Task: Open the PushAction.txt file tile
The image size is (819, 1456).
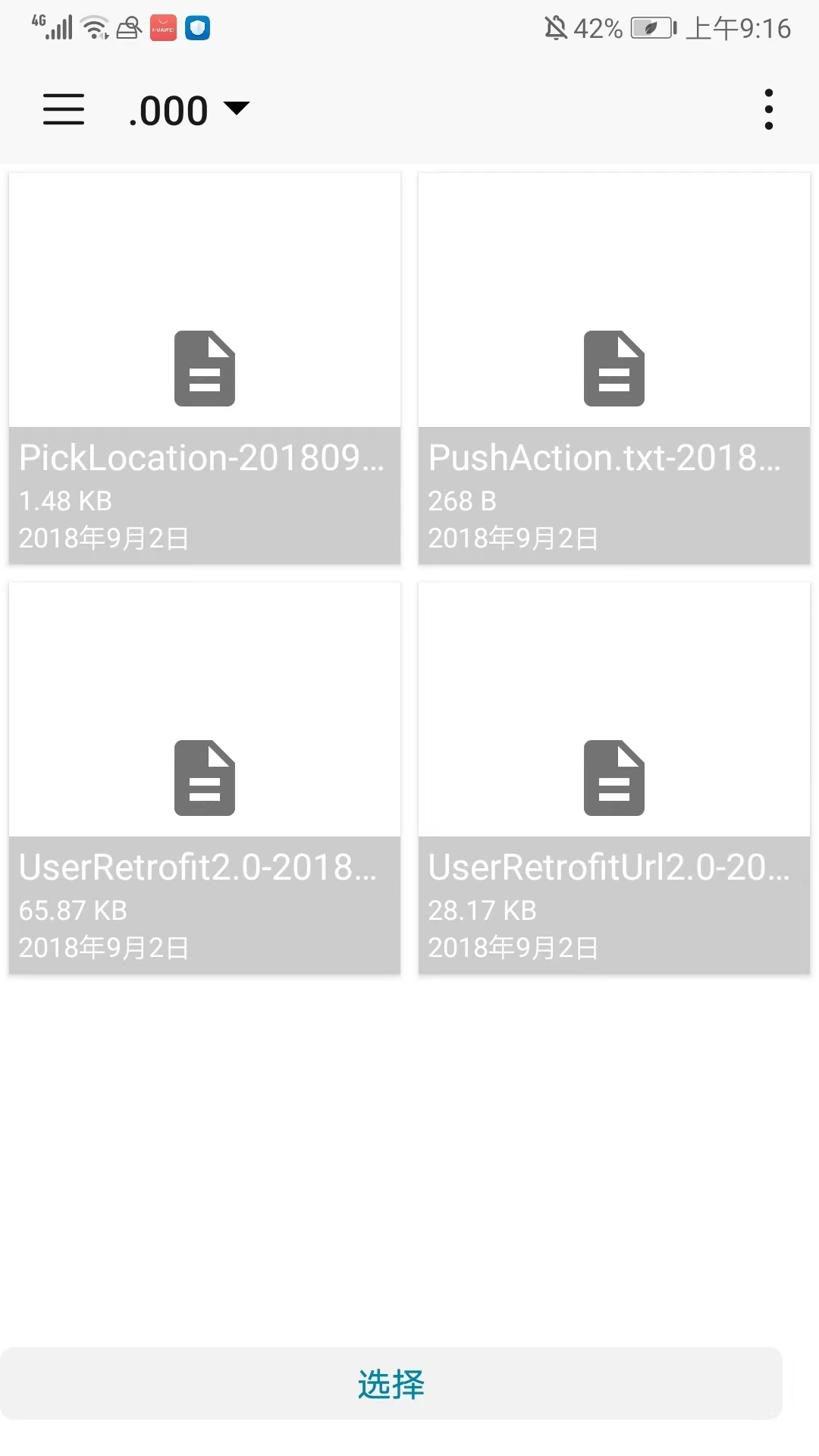Action: (614, 369)
